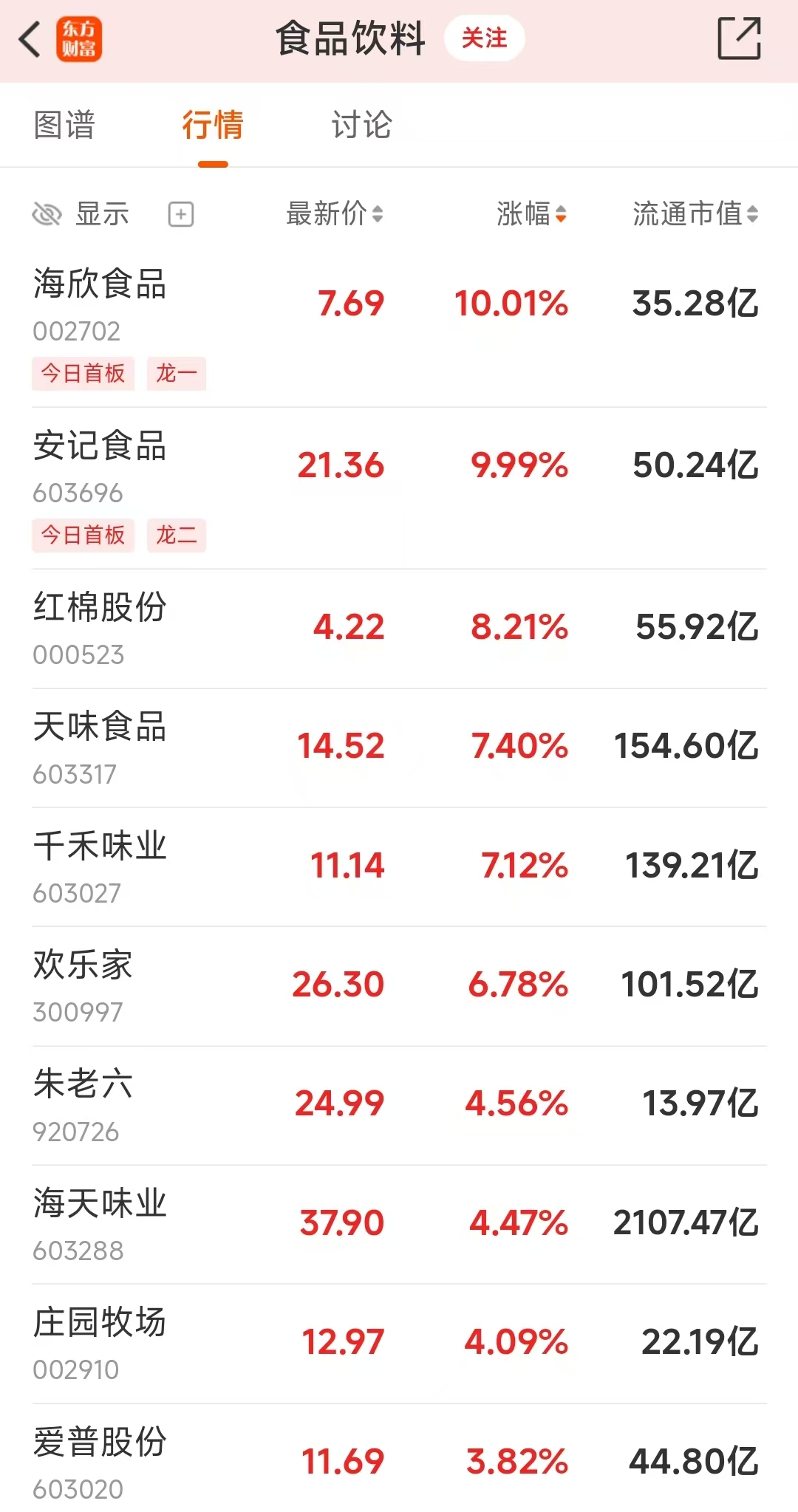Tap the plus icon beside 显示
Image resolution: width=798 pixels, height=1512 pixels.
pos(181,214)
